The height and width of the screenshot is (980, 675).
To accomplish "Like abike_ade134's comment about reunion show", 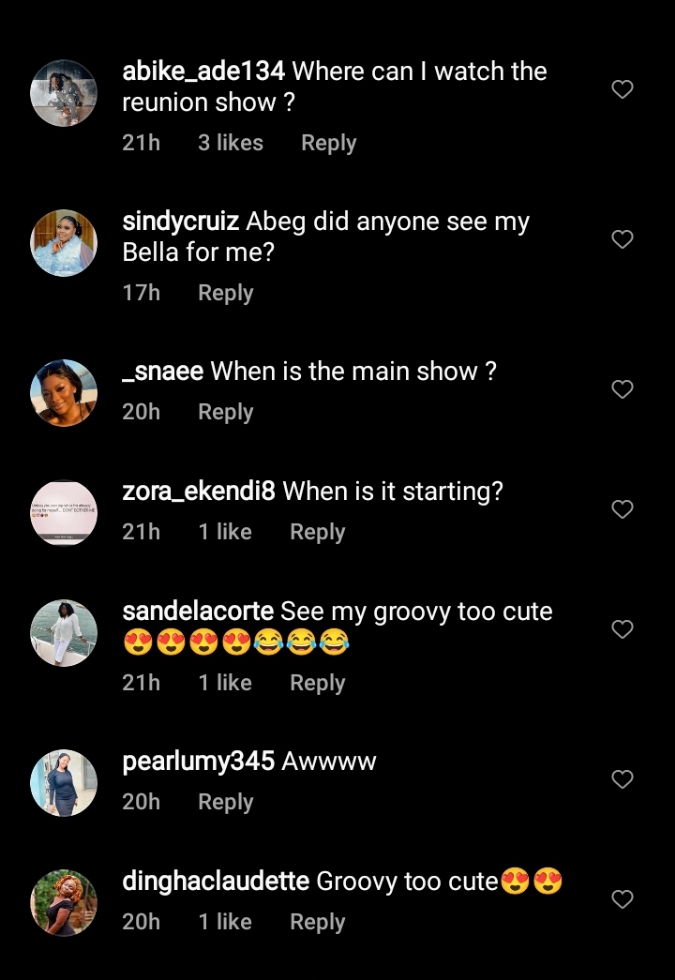I will (x=622, y=90).
